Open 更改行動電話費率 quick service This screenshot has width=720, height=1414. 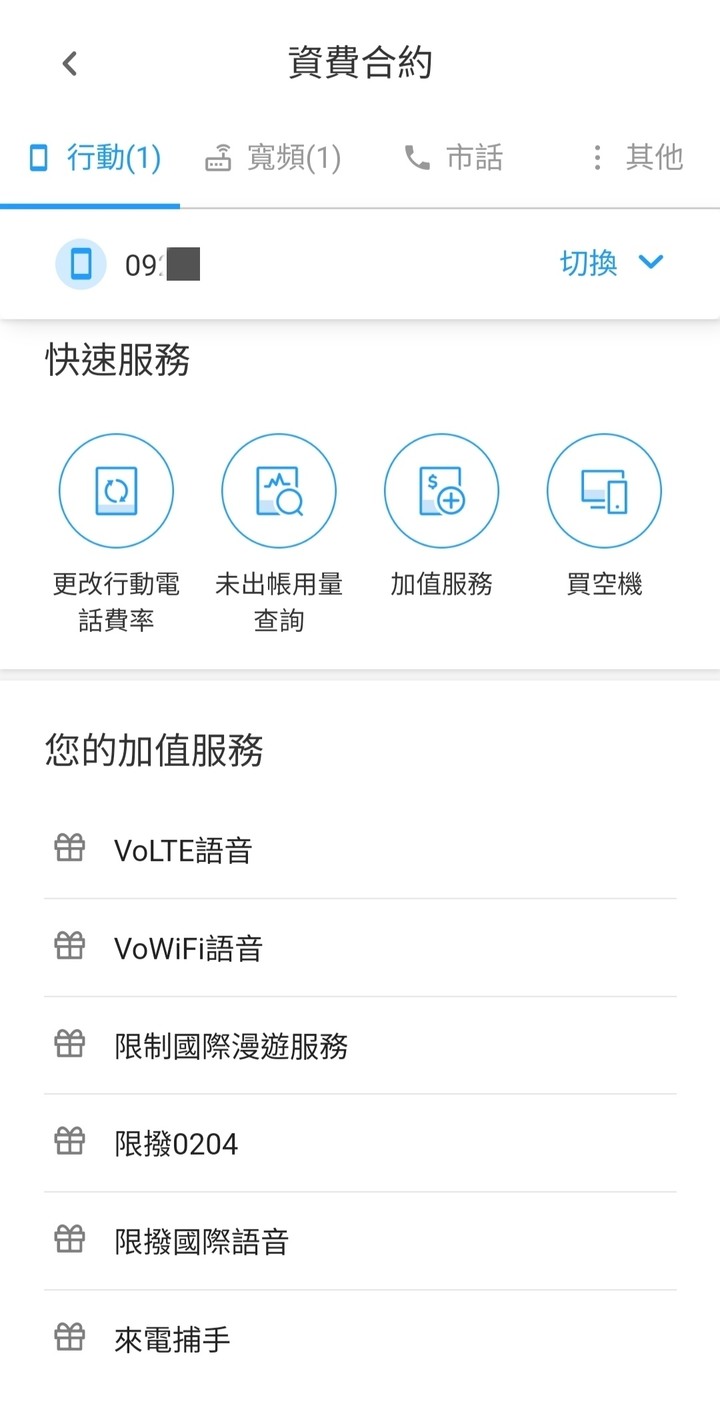(116, 535)
